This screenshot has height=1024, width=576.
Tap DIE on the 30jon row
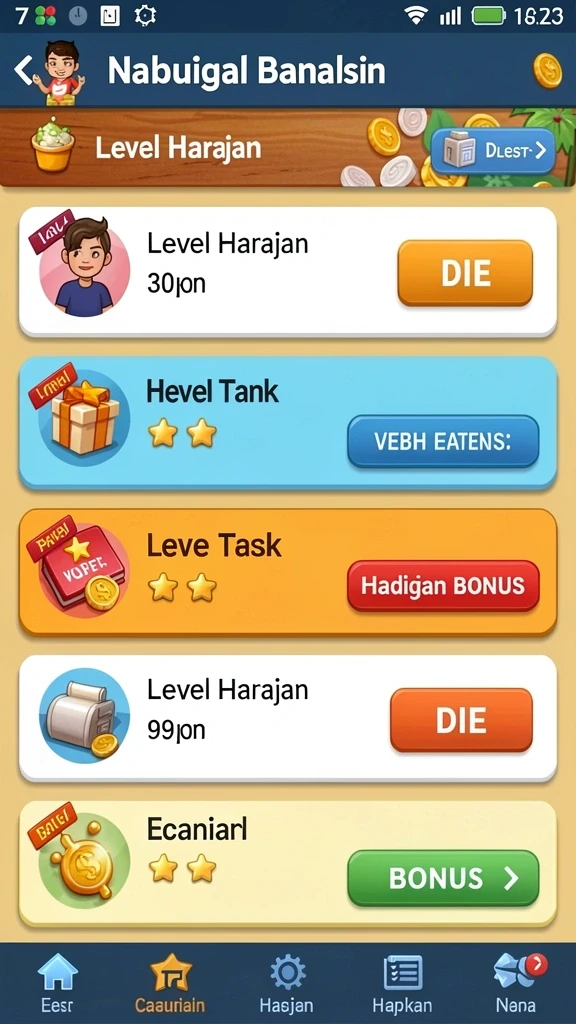click(x=465, y=273)
